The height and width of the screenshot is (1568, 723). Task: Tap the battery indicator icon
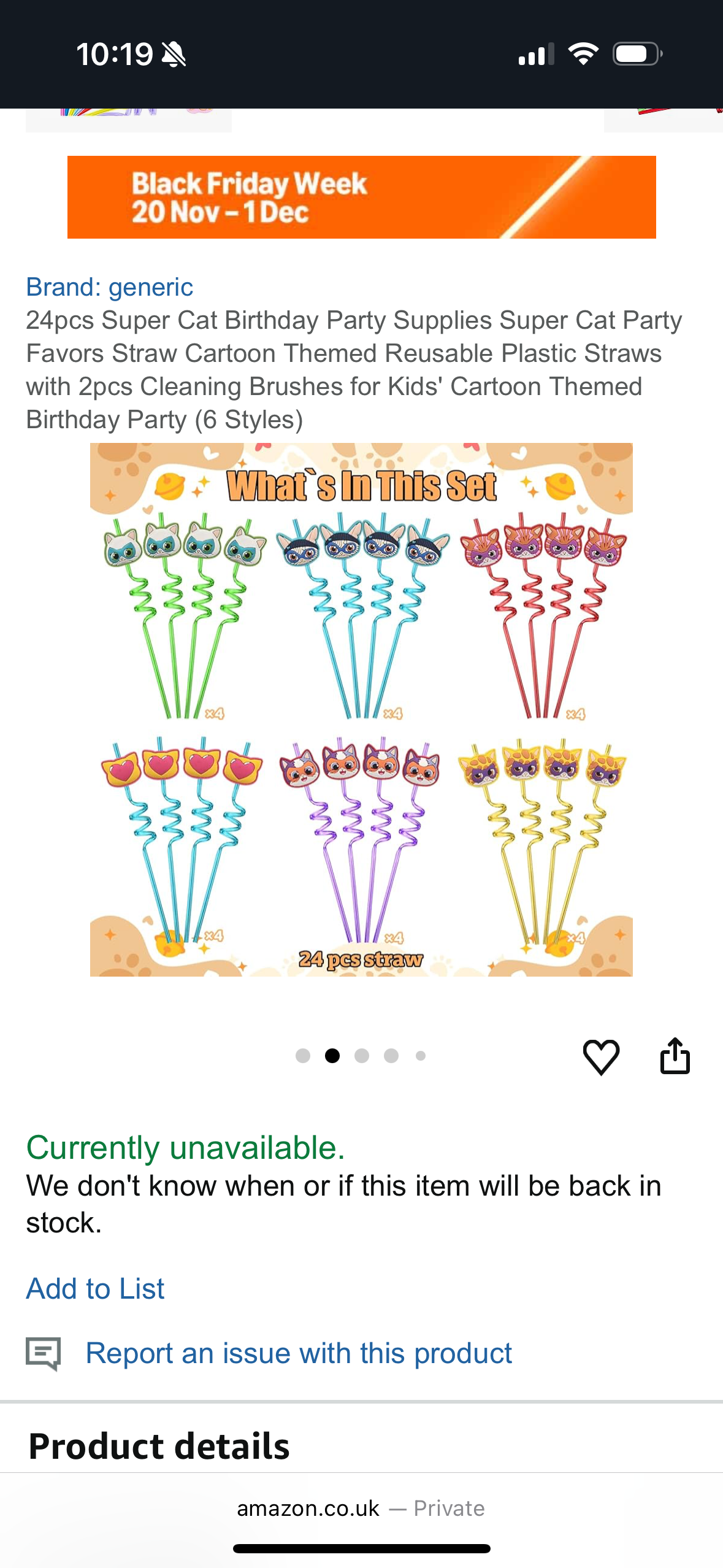coord(636,54)
